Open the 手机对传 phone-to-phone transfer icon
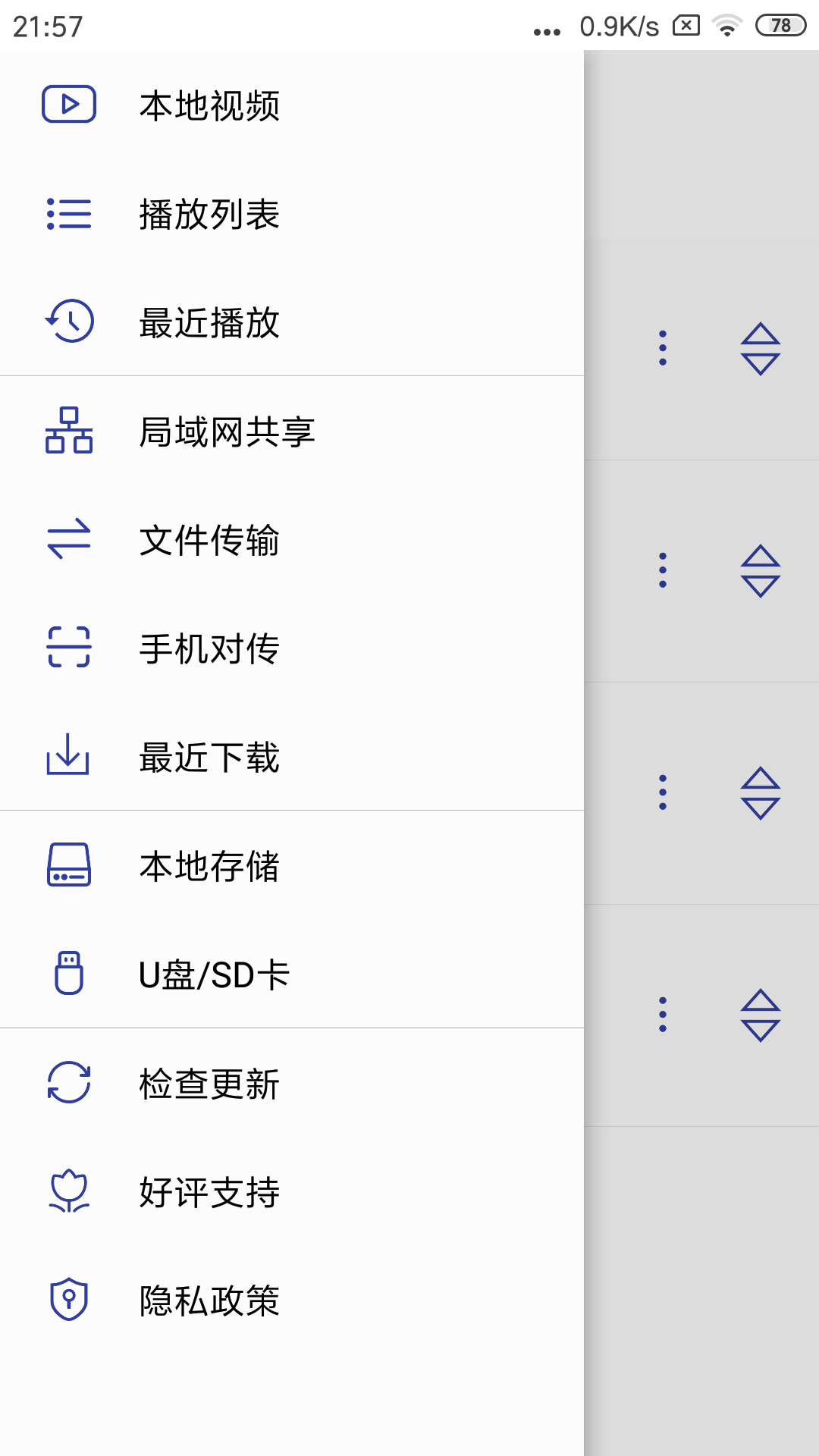The image size is (819, 1456). click(x=69, y=649)
